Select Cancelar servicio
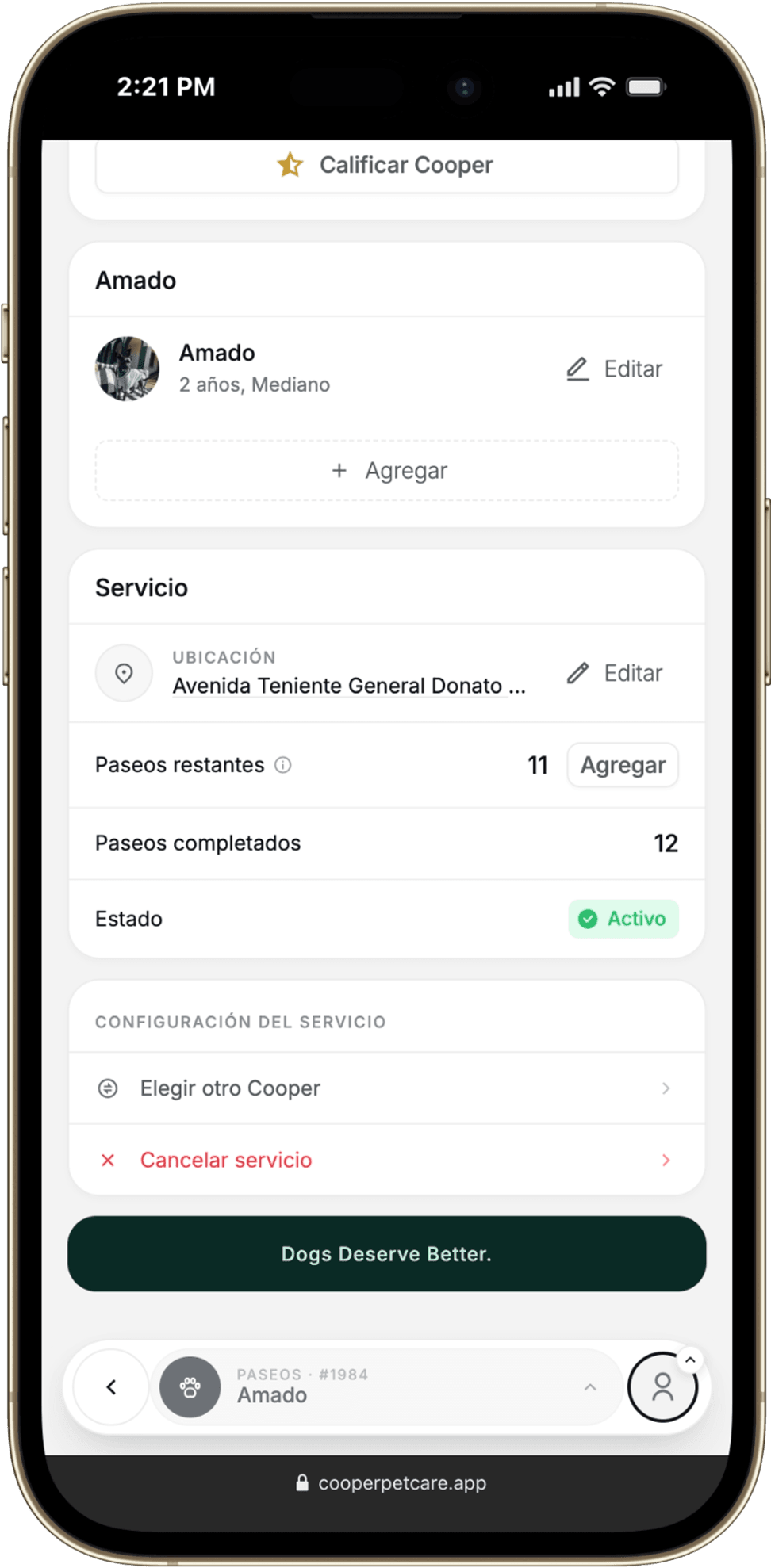This screenshot has width=771, height=1568. (386, 1160)
